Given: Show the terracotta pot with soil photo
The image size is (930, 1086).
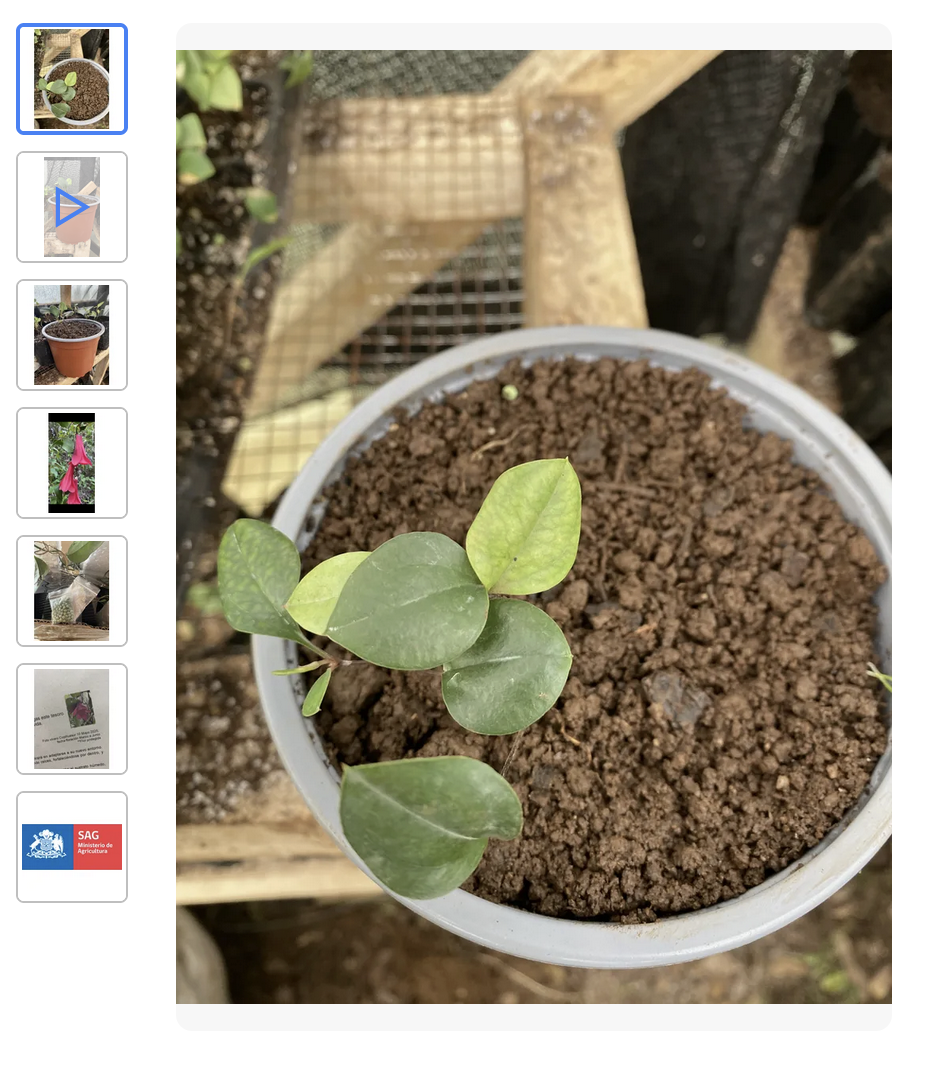Looking at the screenshot, I should [72, 335].
